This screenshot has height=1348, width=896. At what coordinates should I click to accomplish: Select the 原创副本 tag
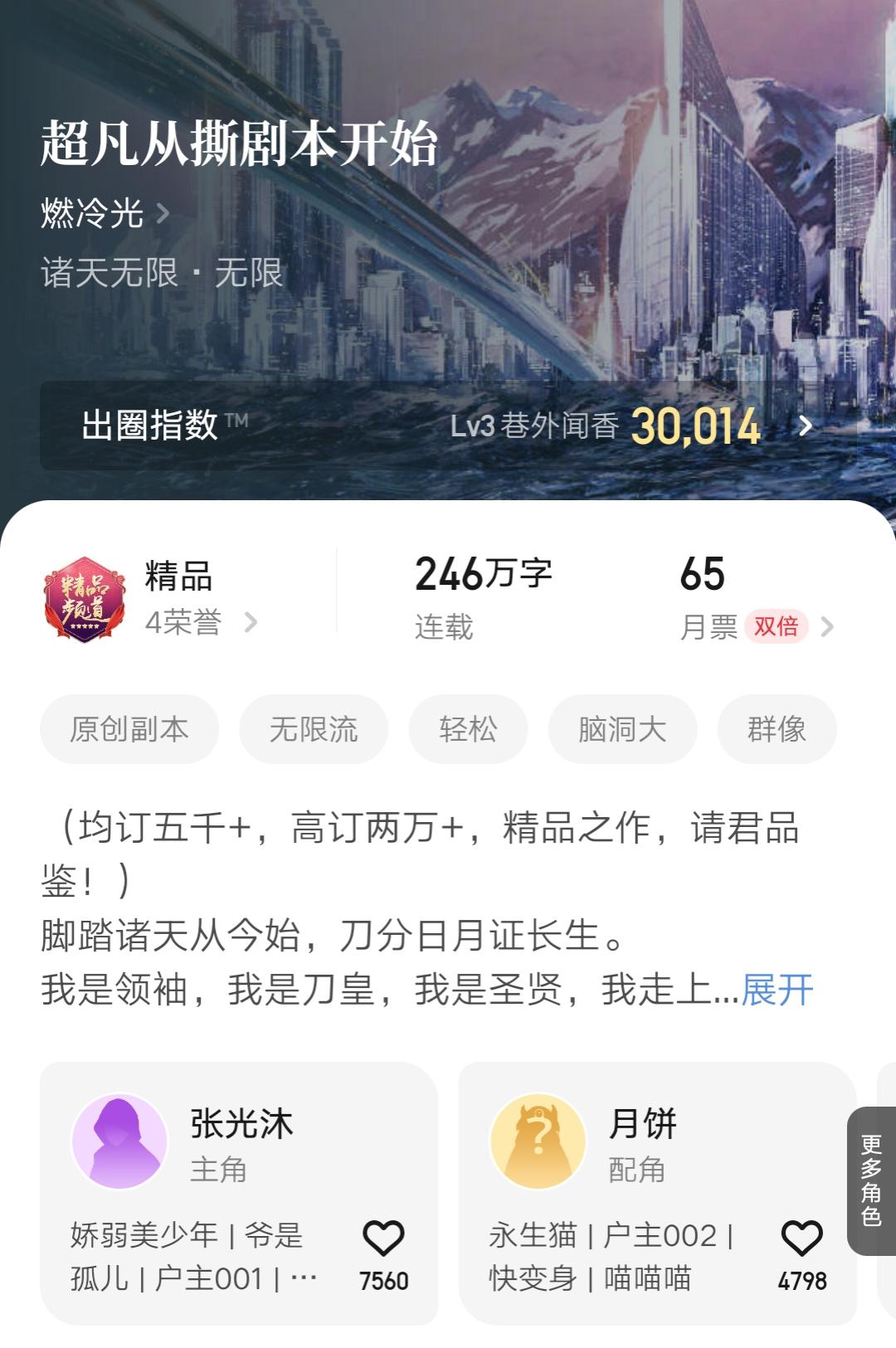pyautogui.click(x=129, y=729)
